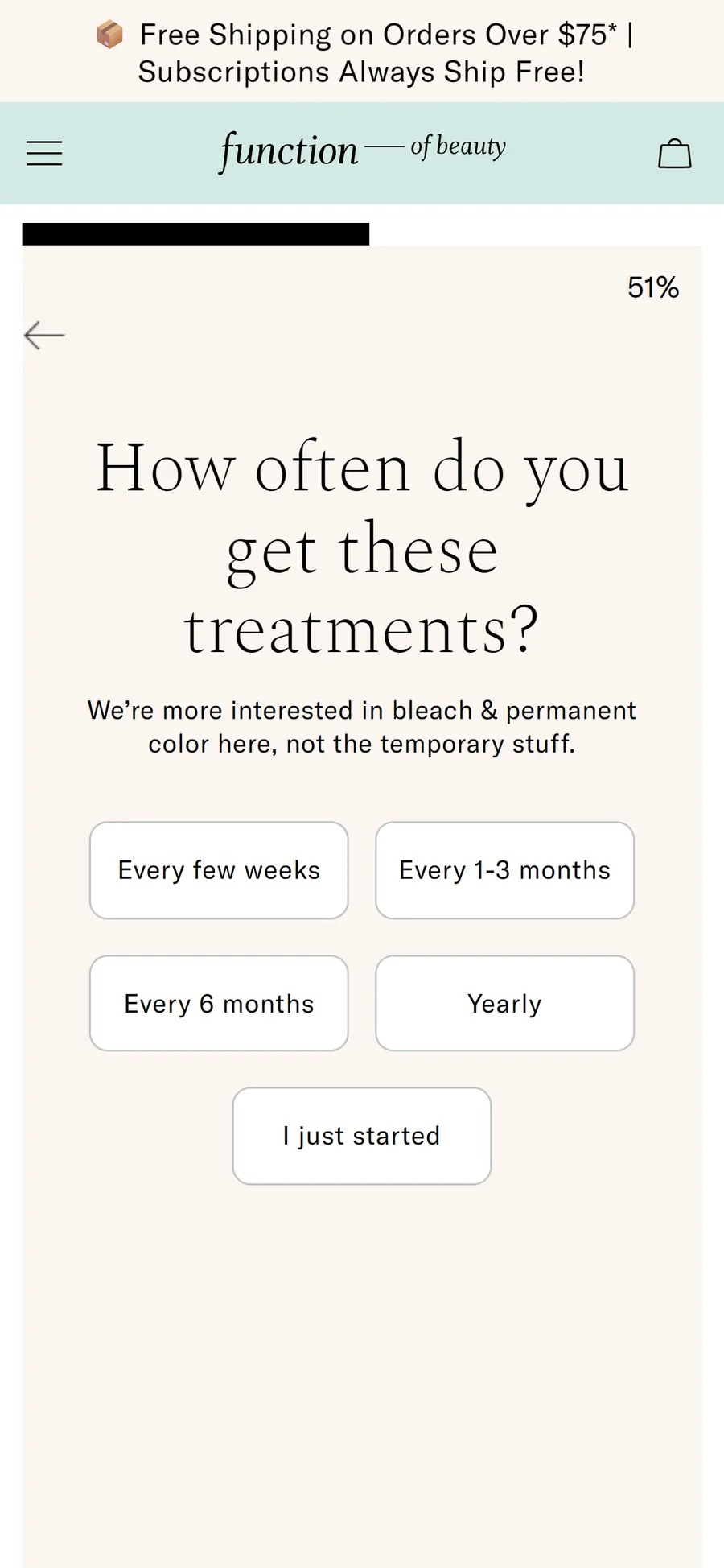Pick the Every 6 months option
Image resolution: width=724 pixels, height=1568 pixels.
[219, 1003]
